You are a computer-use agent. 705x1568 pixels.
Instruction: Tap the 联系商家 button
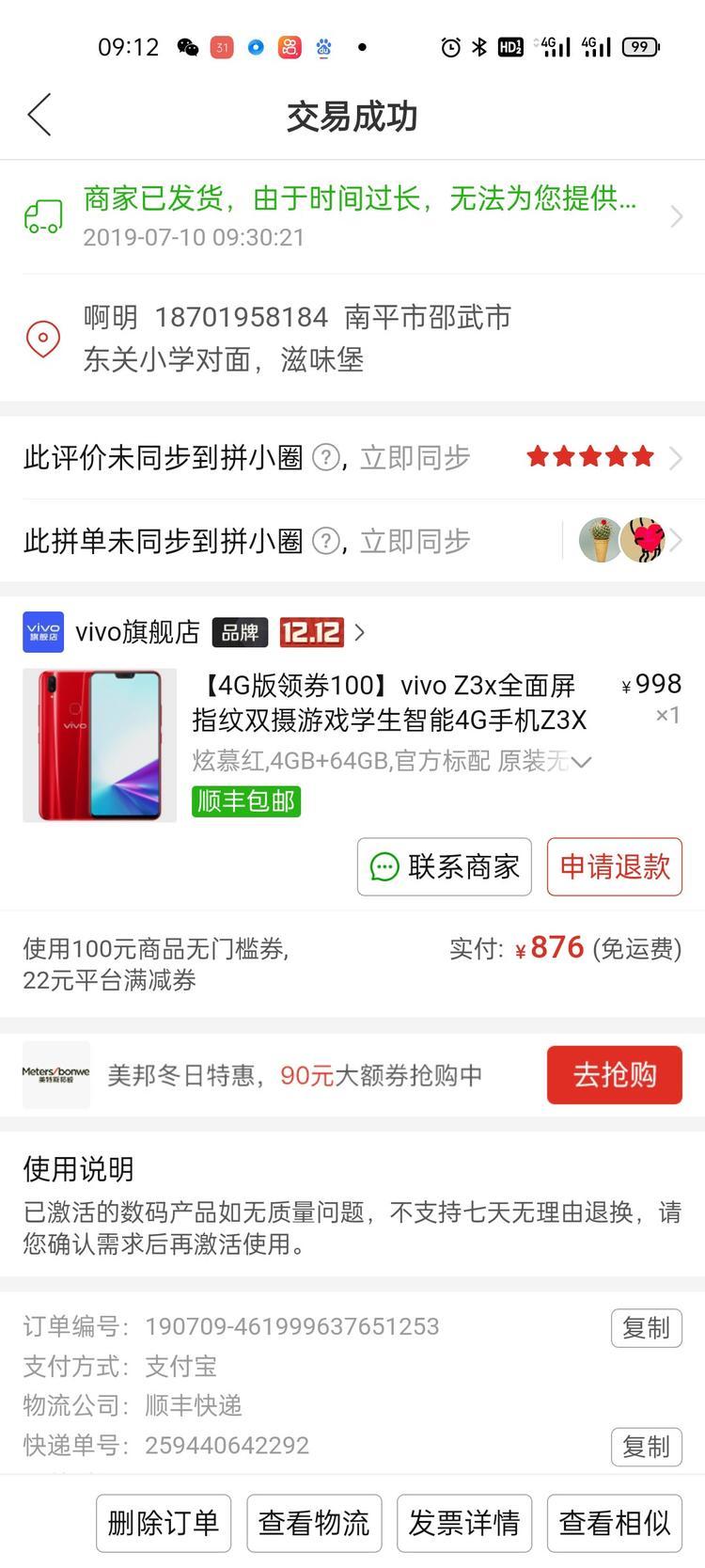(x=445, y=866)
